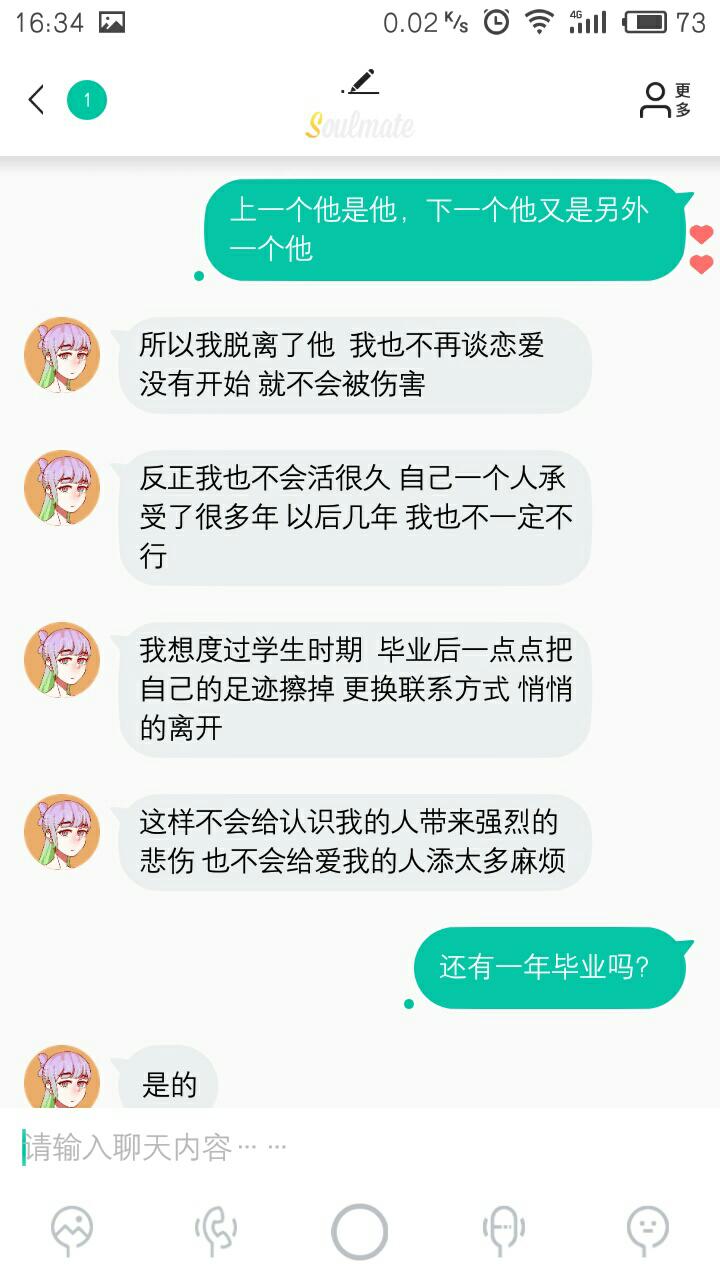
Task: Open avatar next to 是的 message
Action: 62,1076
